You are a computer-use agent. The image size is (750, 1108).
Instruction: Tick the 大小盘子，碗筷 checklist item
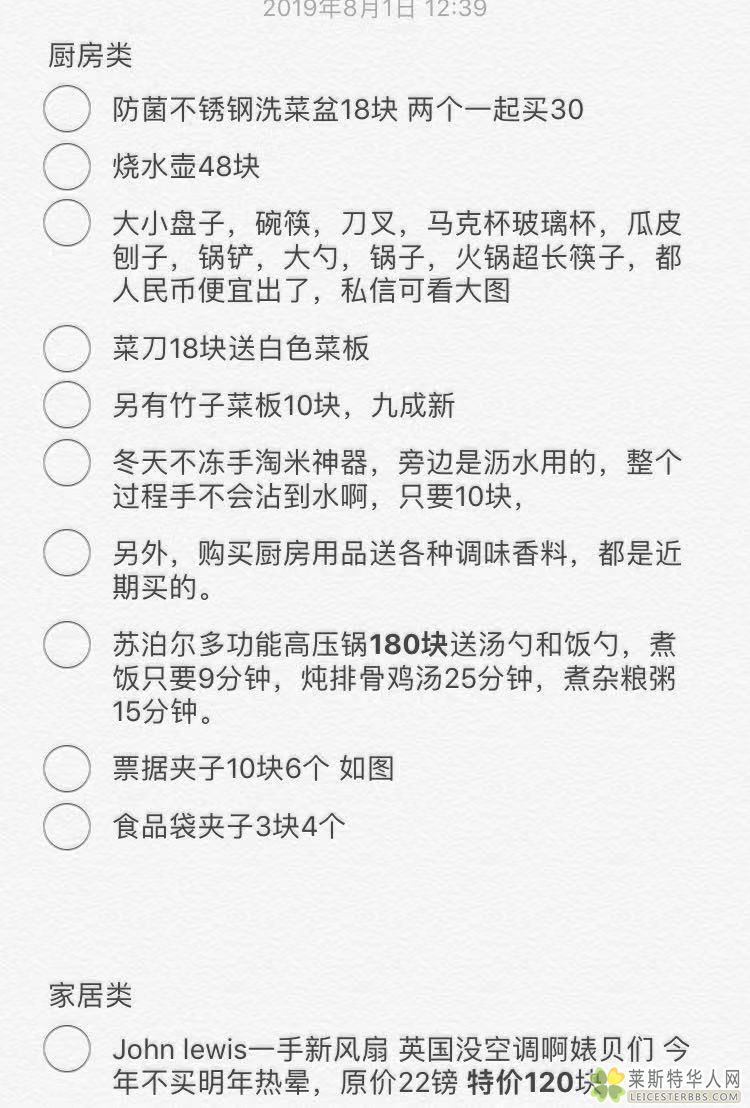pyautogui.click(x=67, y=222)
